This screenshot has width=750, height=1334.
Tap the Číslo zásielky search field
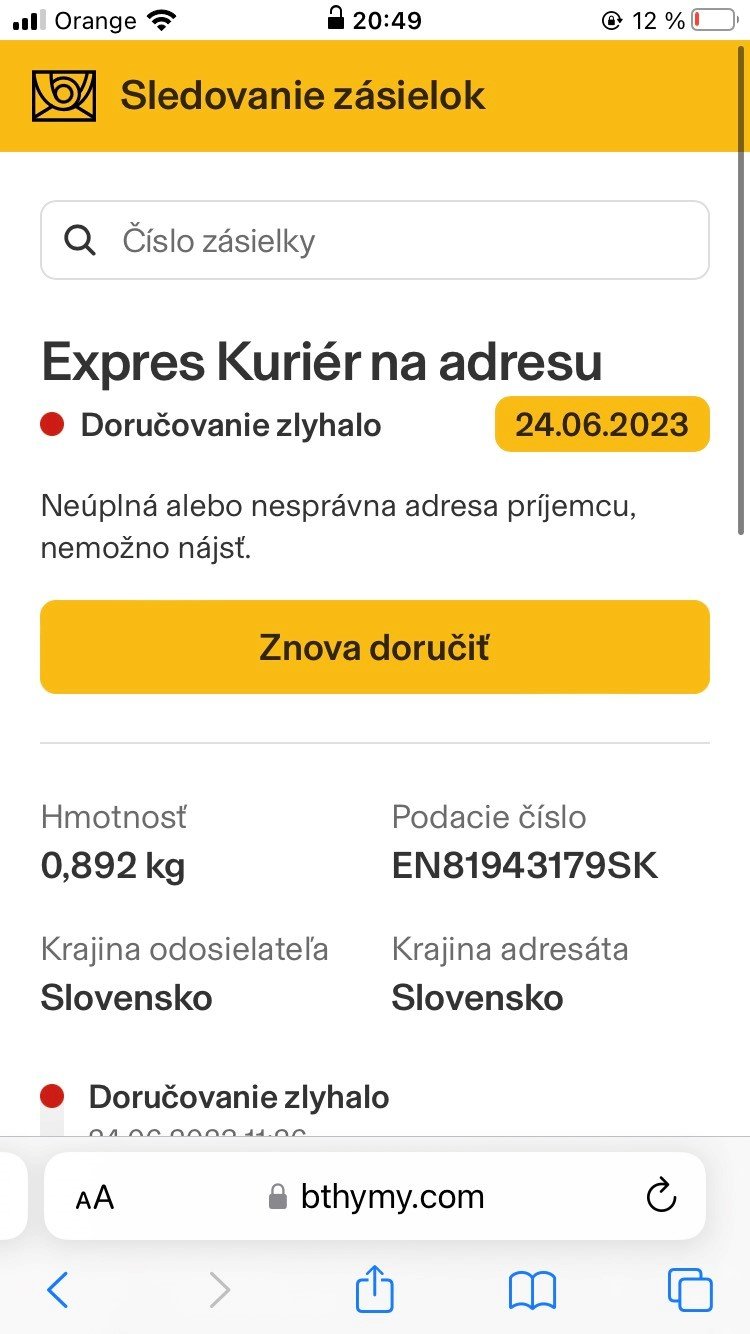point(400,241)
